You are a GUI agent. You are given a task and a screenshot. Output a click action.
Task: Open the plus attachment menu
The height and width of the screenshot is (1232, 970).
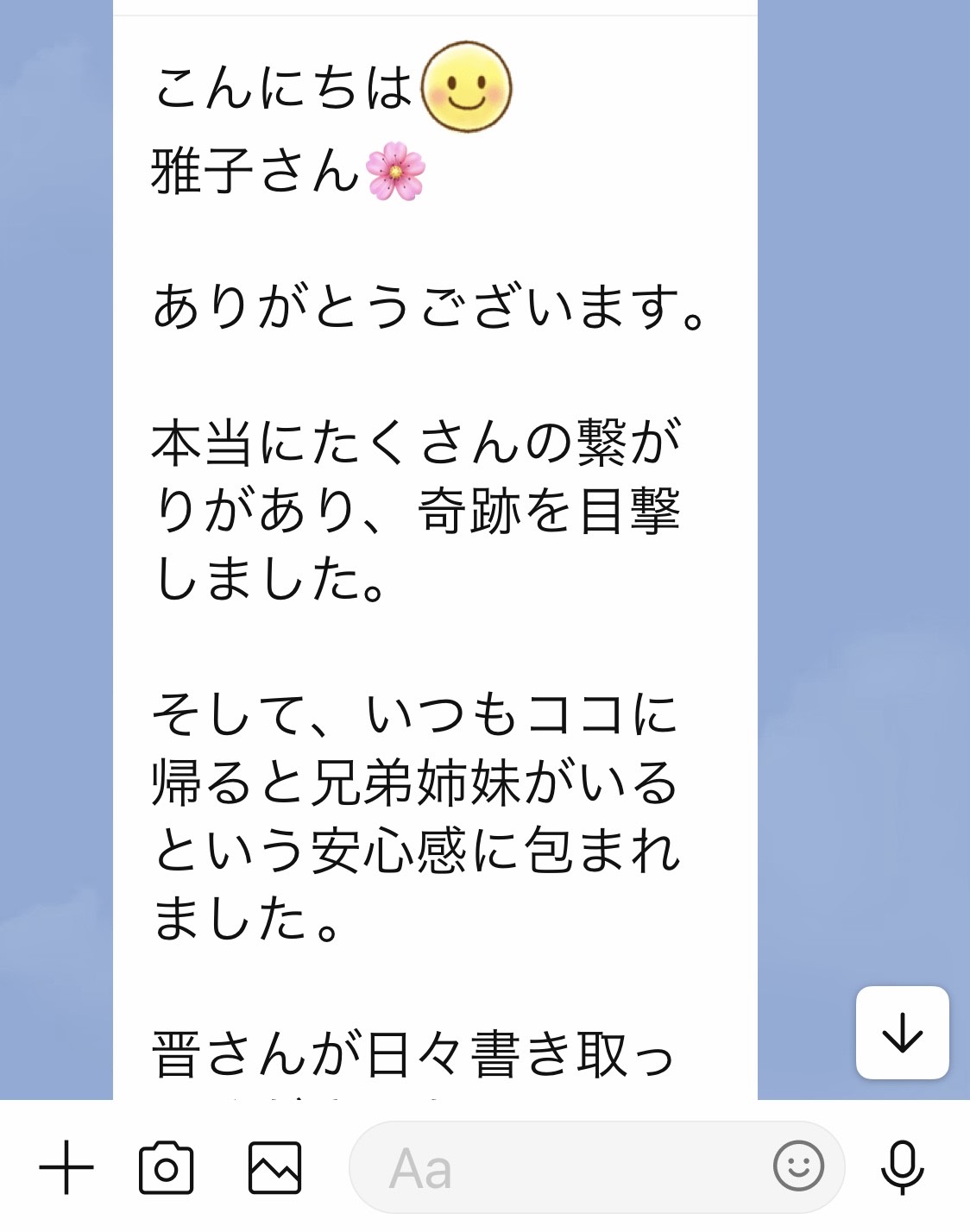tap(66, 1167)
